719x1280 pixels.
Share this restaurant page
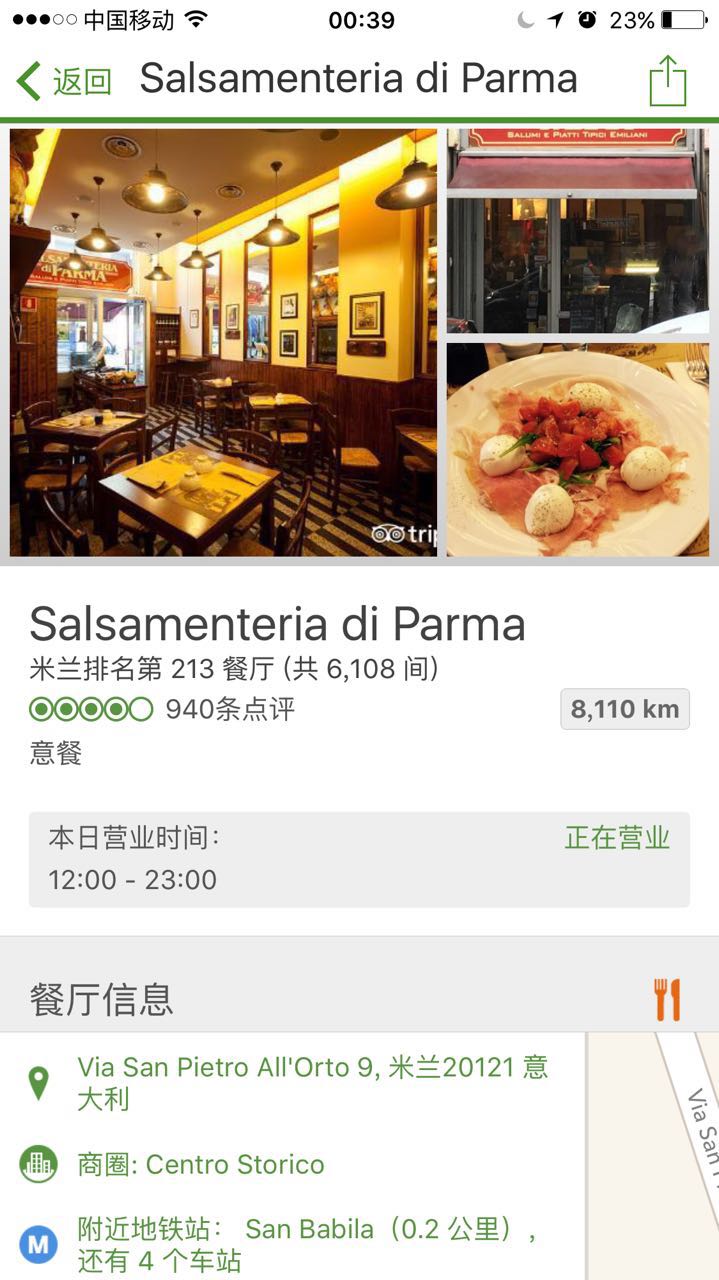pyautogui.click(x=667, y=81)
